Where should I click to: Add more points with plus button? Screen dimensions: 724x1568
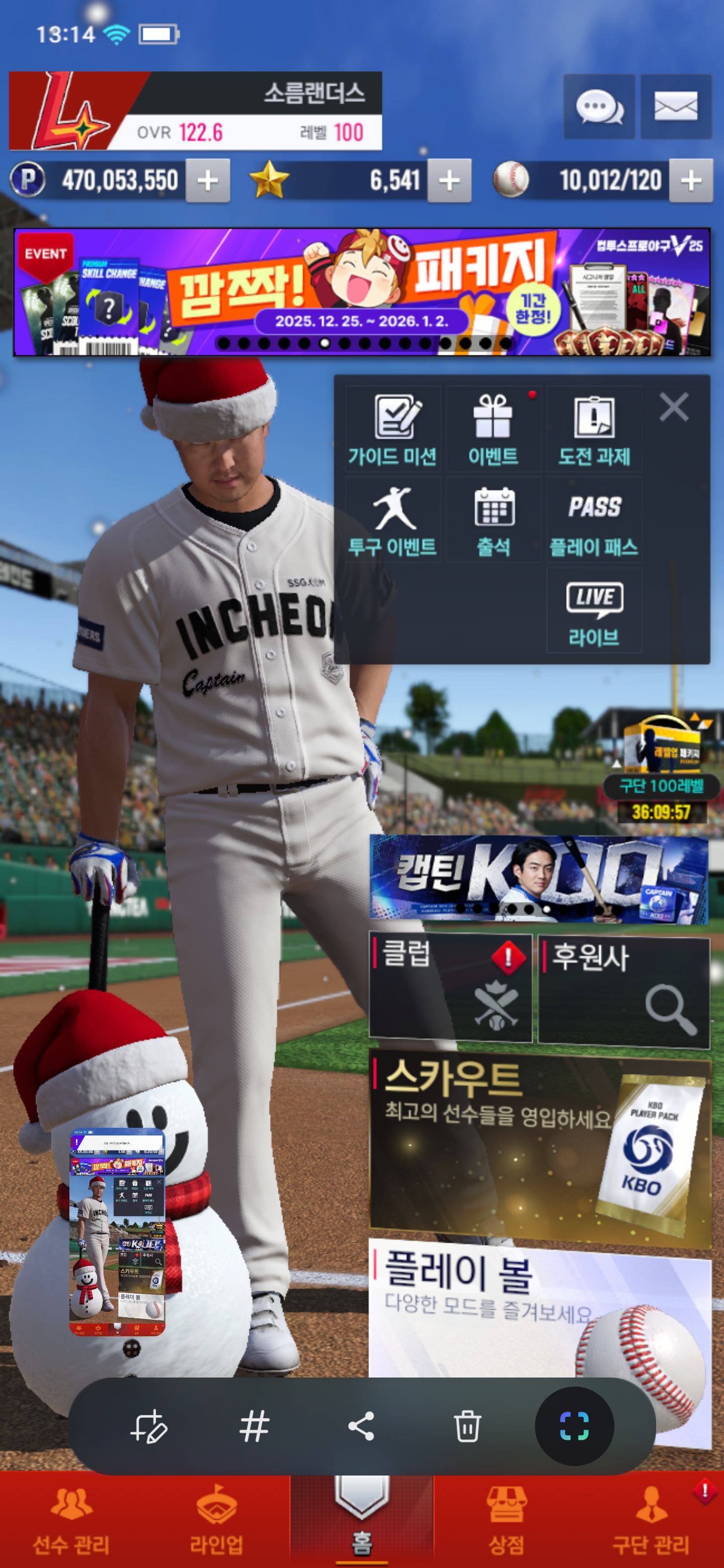(x=208, y=180)
